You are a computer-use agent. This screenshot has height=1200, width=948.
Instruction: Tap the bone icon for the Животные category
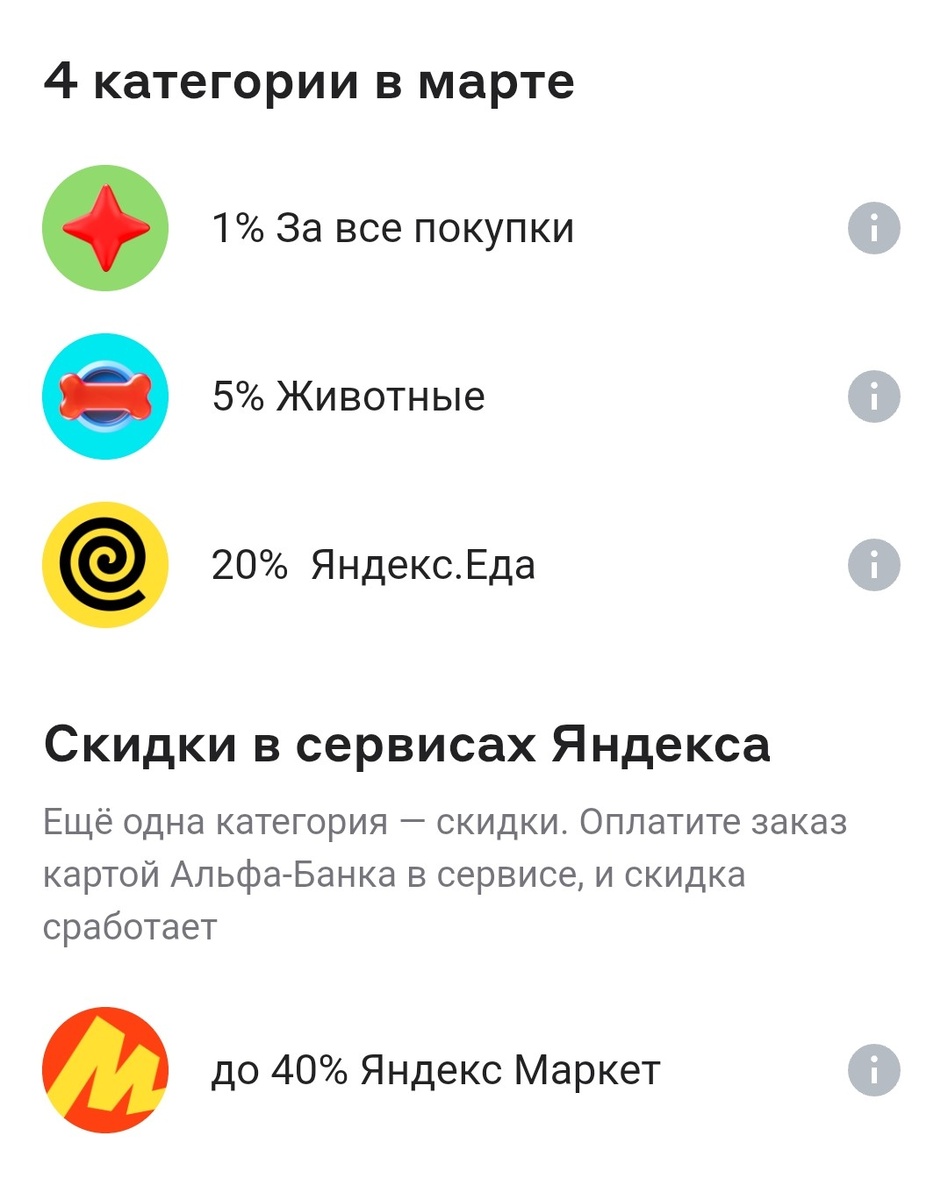(105, 396)
